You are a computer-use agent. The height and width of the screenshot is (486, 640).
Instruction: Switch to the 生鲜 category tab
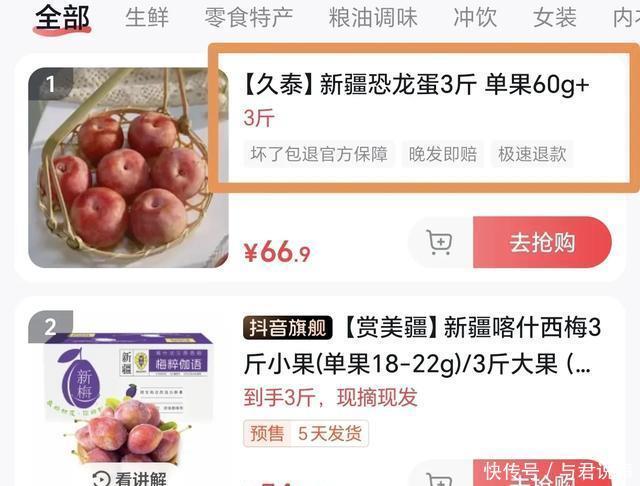[x=147, y=17]
